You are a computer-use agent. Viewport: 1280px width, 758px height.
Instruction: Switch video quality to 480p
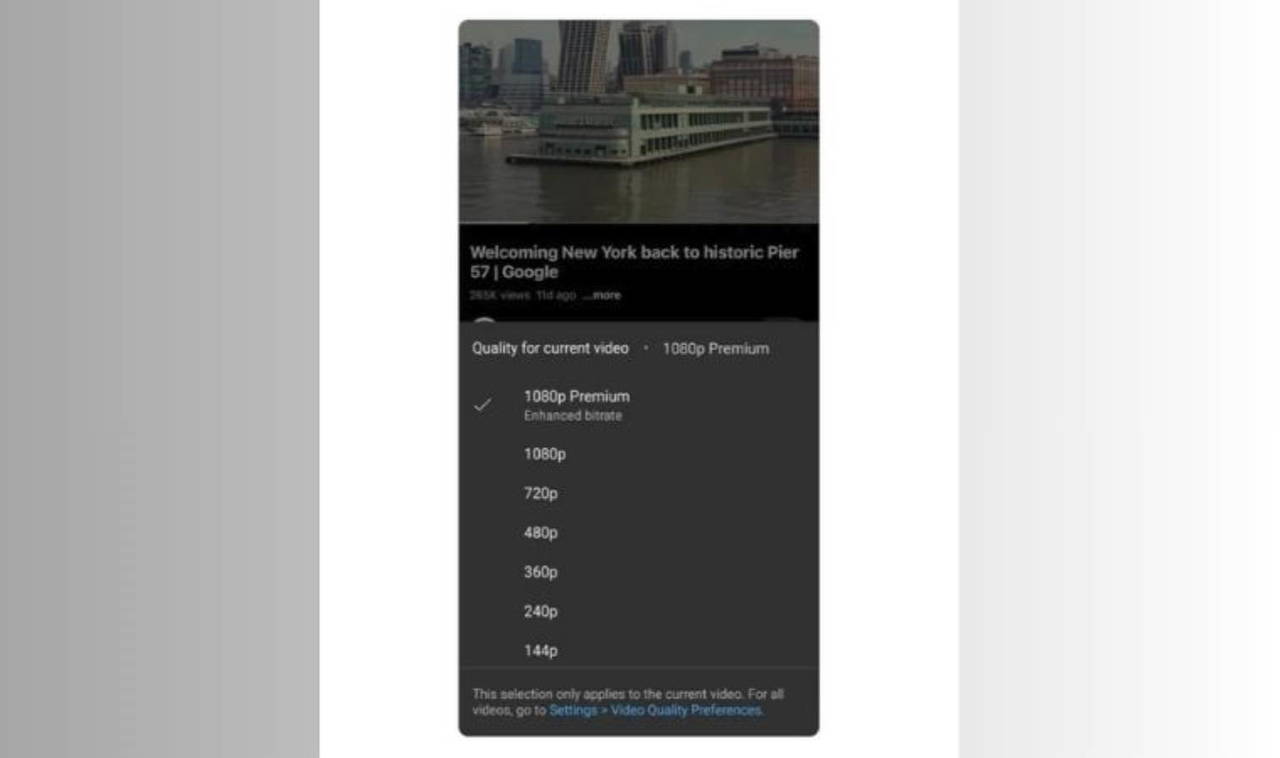pyautogui.click(x=541, y=533)
